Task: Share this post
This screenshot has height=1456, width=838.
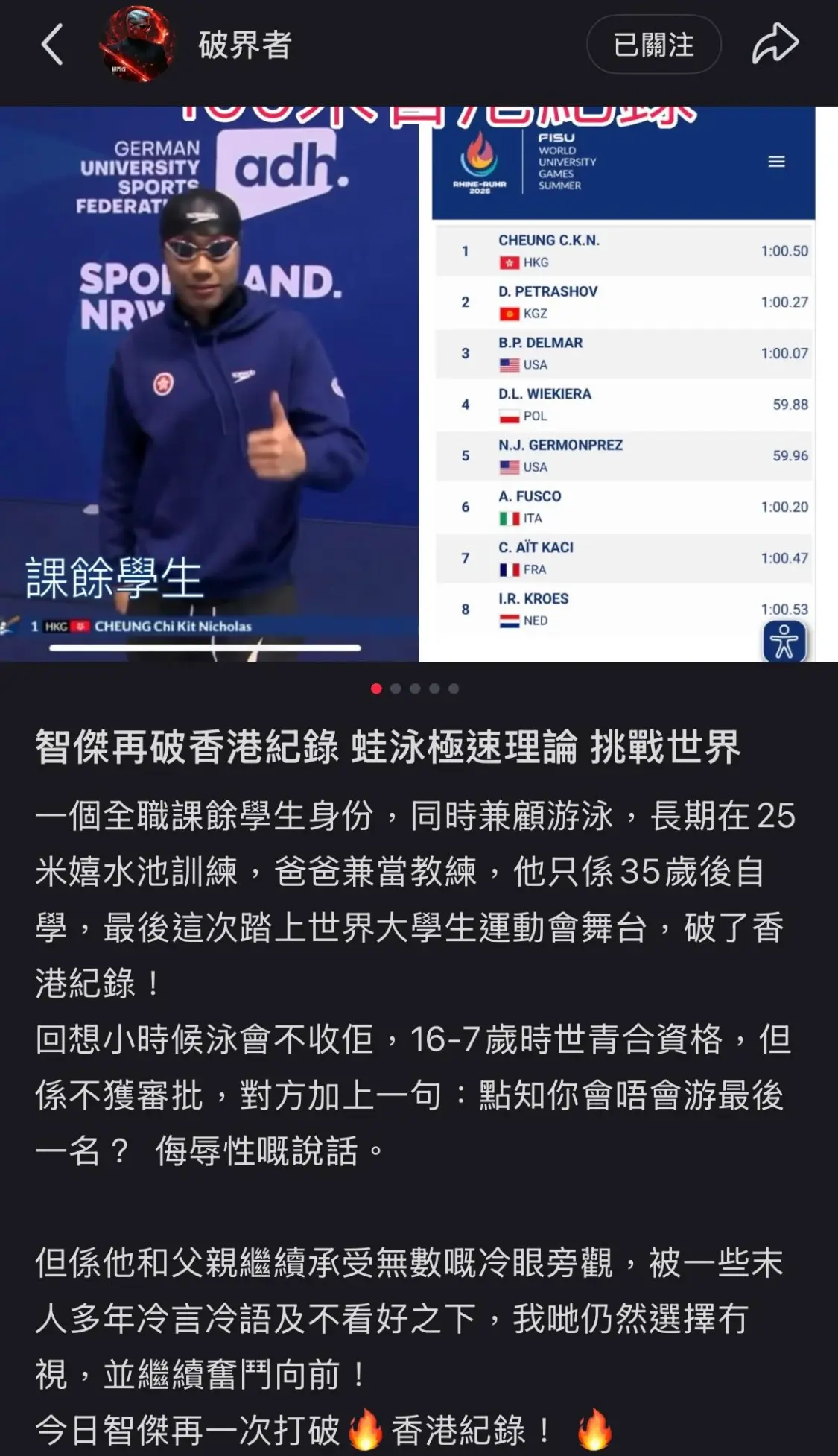Action: (x=775, y=45)
